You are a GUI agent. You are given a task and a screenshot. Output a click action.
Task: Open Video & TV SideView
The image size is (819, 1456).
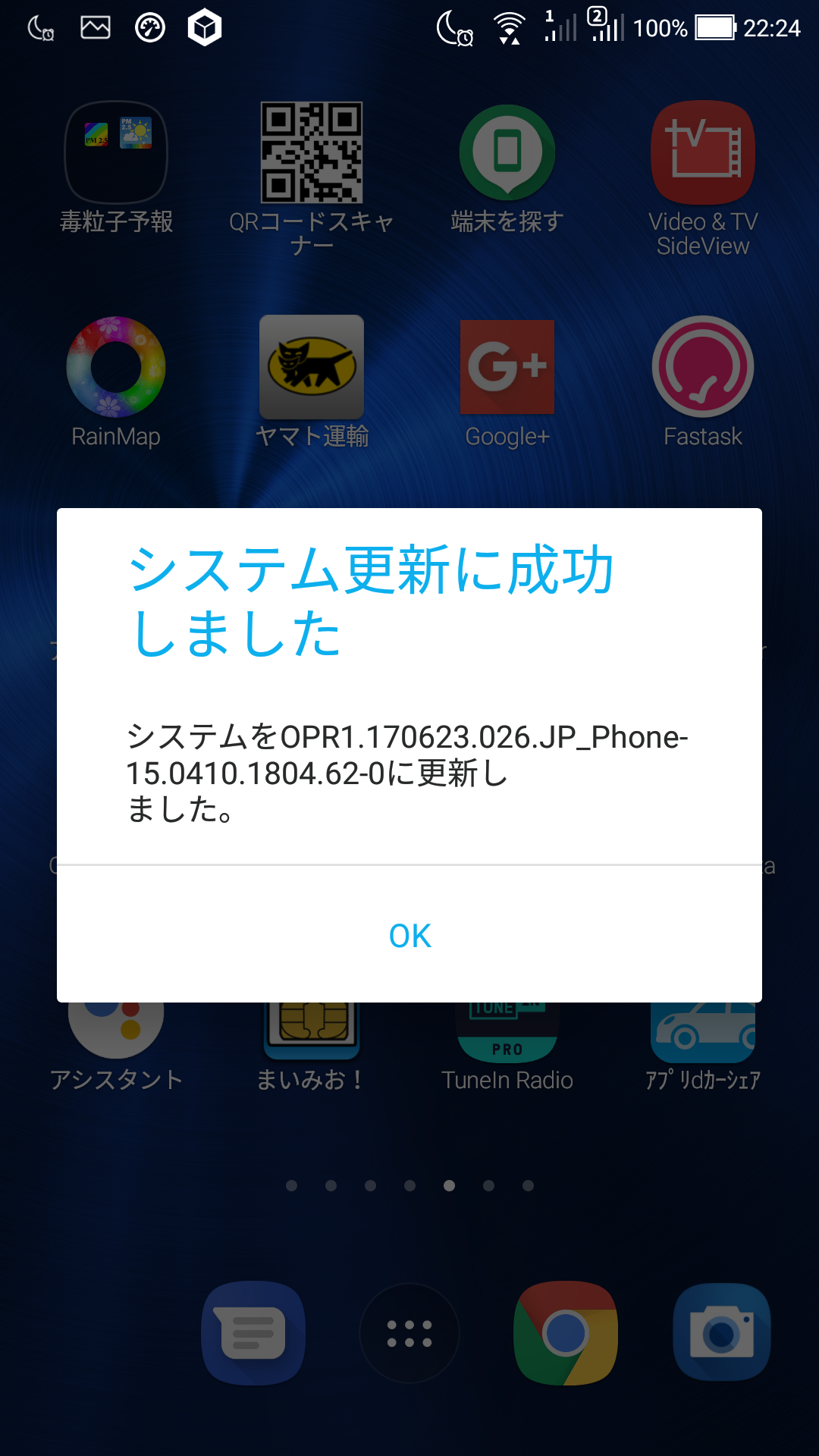point(703,153)
